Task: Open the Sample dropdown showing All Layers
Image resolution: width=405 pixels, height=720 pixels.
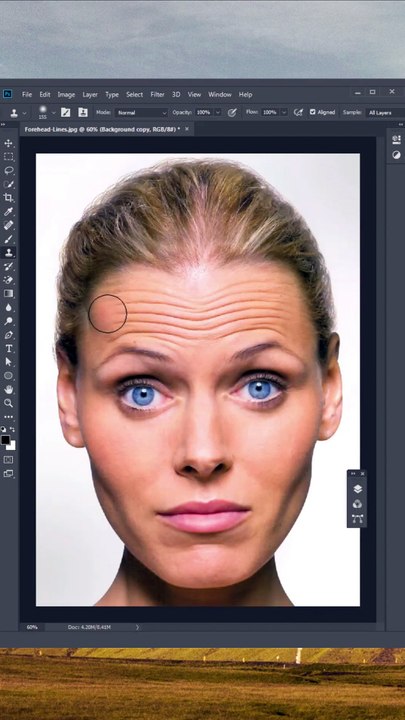Action: (x=385, y=112)
